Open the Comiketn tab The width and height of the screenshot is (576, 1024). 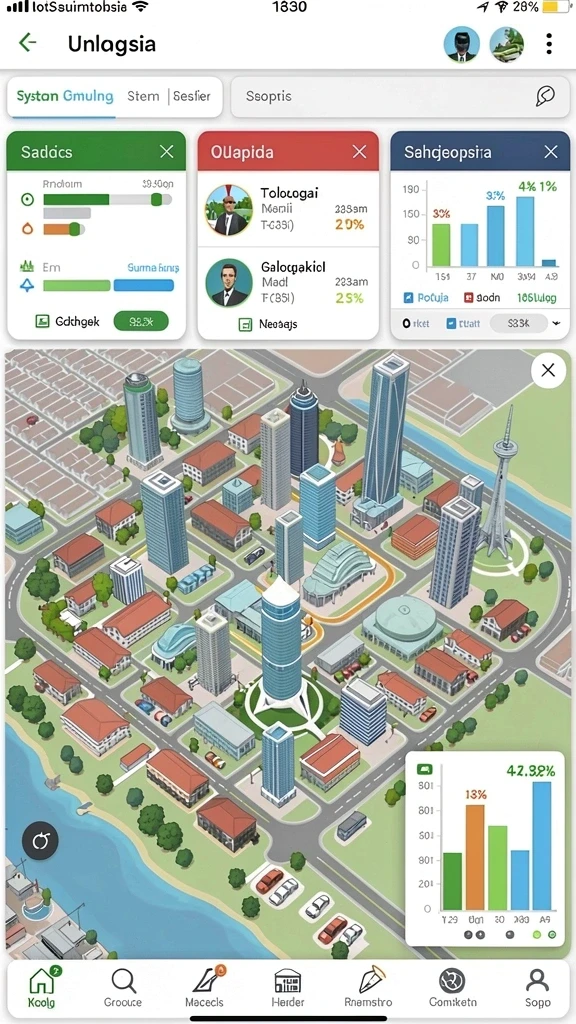(452, 987)
